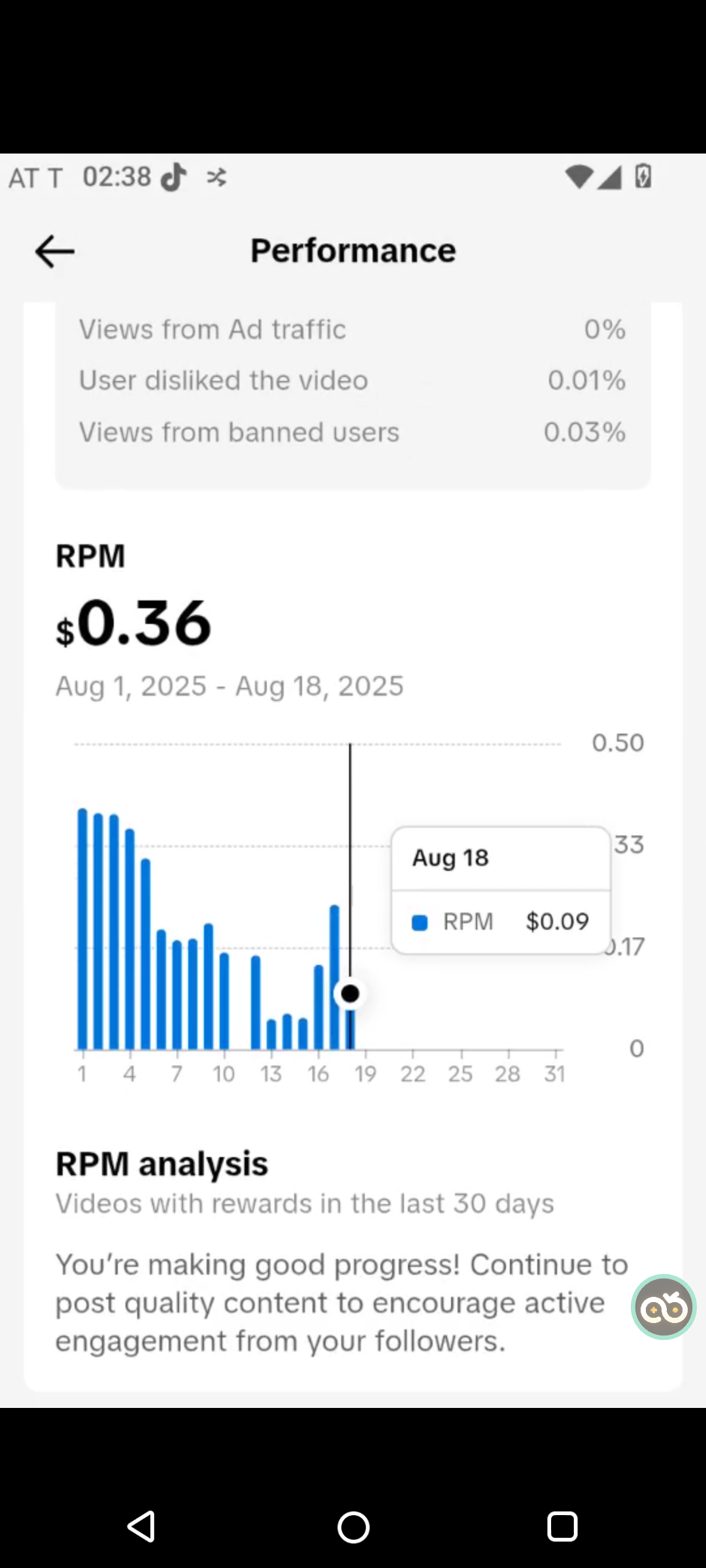Tap the floating owl assistant button
Screen dimensions: 706x1568
[664, 1307]
